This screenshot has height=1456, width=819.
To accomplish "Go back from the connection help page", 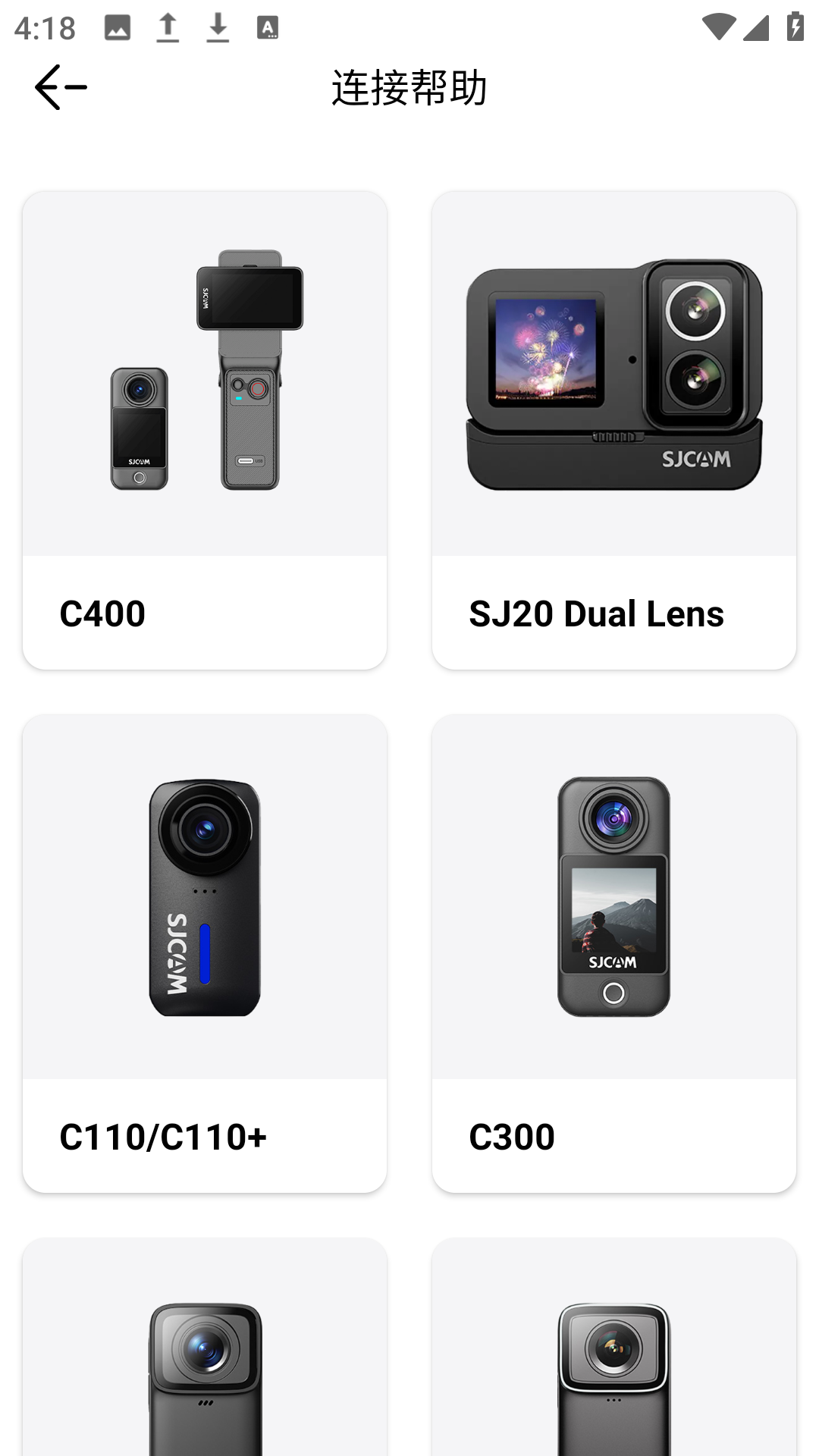I will click(61, 87).
